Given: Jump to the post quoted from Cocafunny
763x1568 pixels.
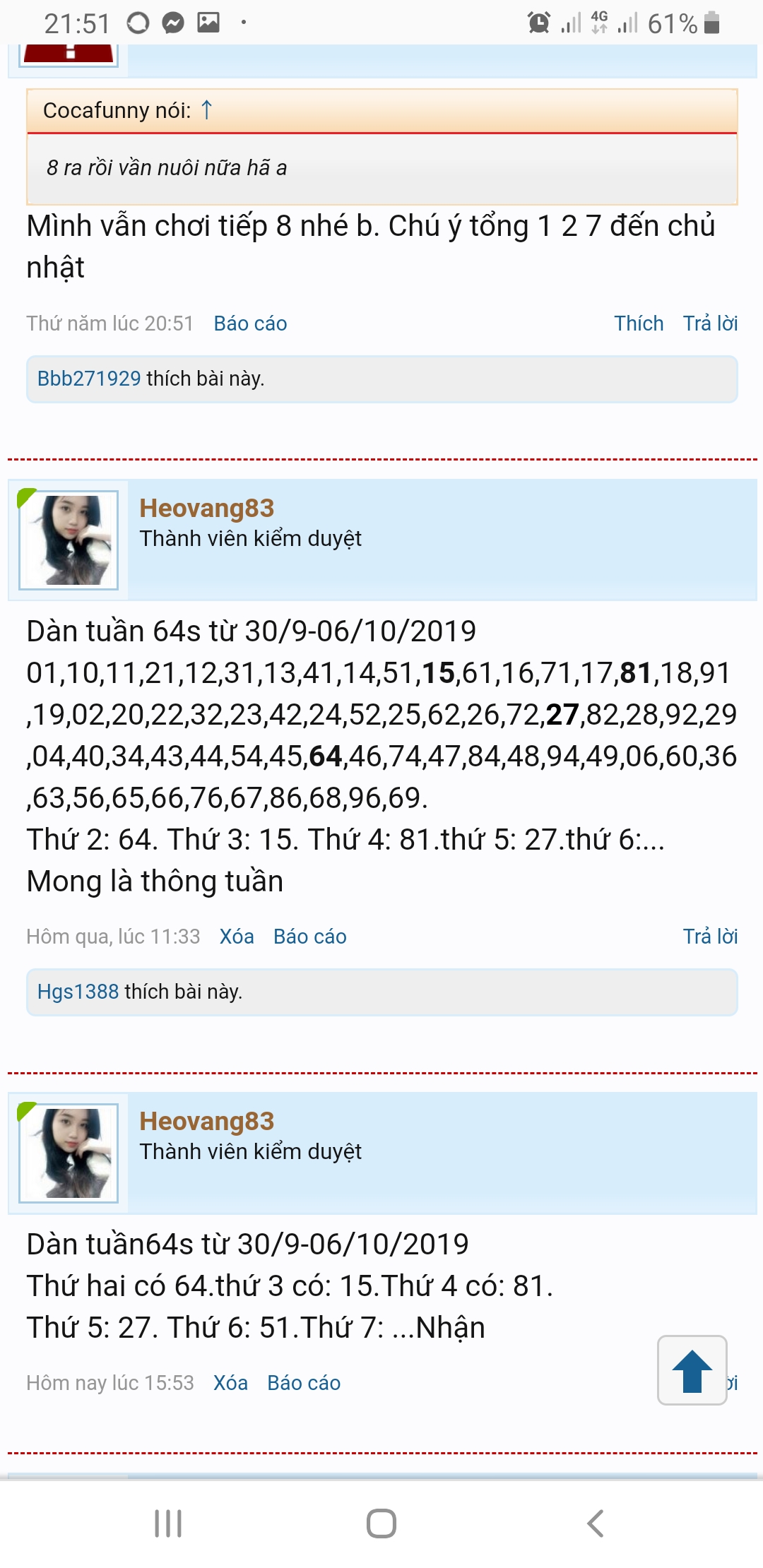Looking at the screenshot, I should pos(206,110).
